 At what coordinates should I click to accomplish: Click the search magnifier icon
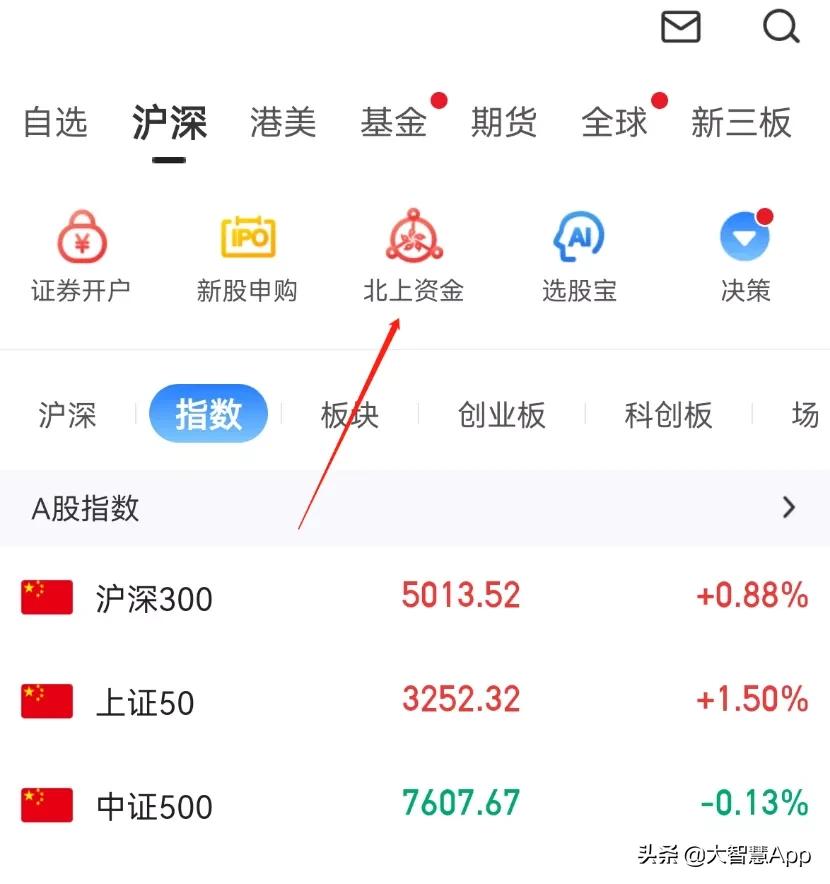[781, 28]
